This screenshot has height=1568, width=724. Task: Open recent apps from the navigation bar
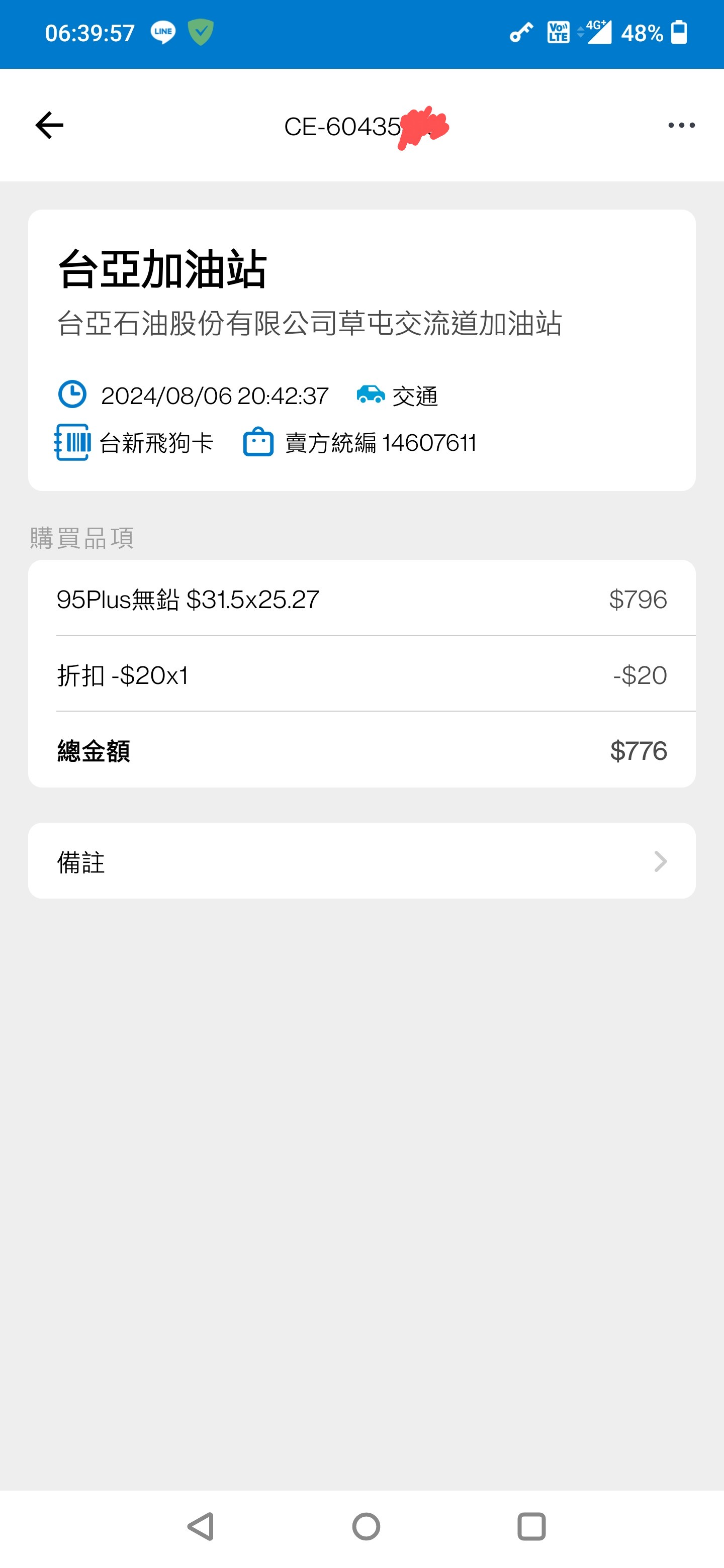coord(531,1526)
